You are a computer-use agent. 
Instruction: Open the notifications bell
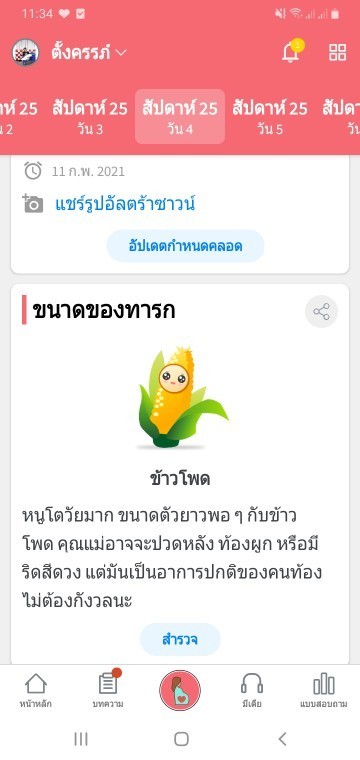point(291,51)
